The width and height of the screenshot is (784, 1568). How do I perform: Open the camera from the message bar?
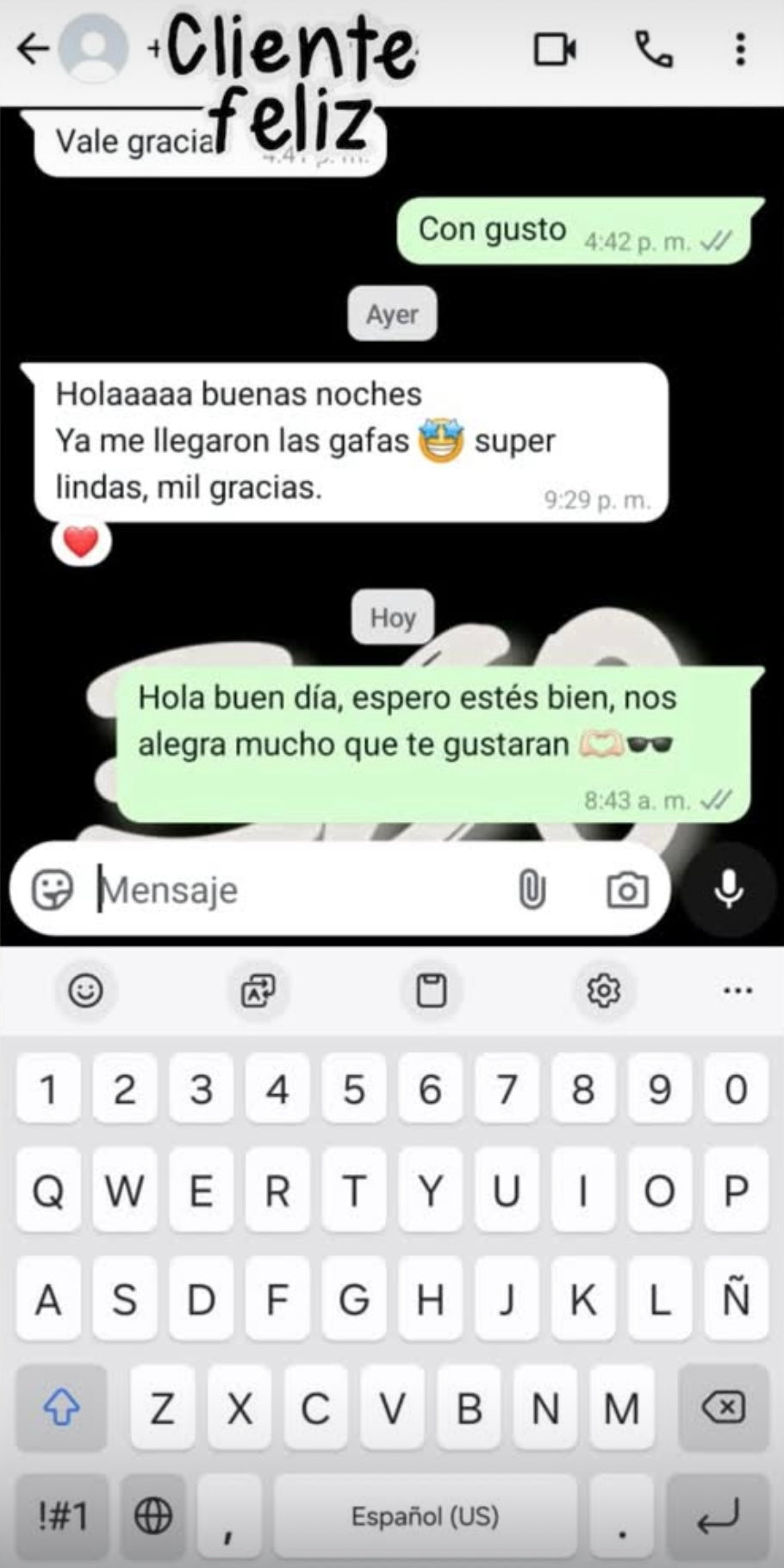[627, 890]
